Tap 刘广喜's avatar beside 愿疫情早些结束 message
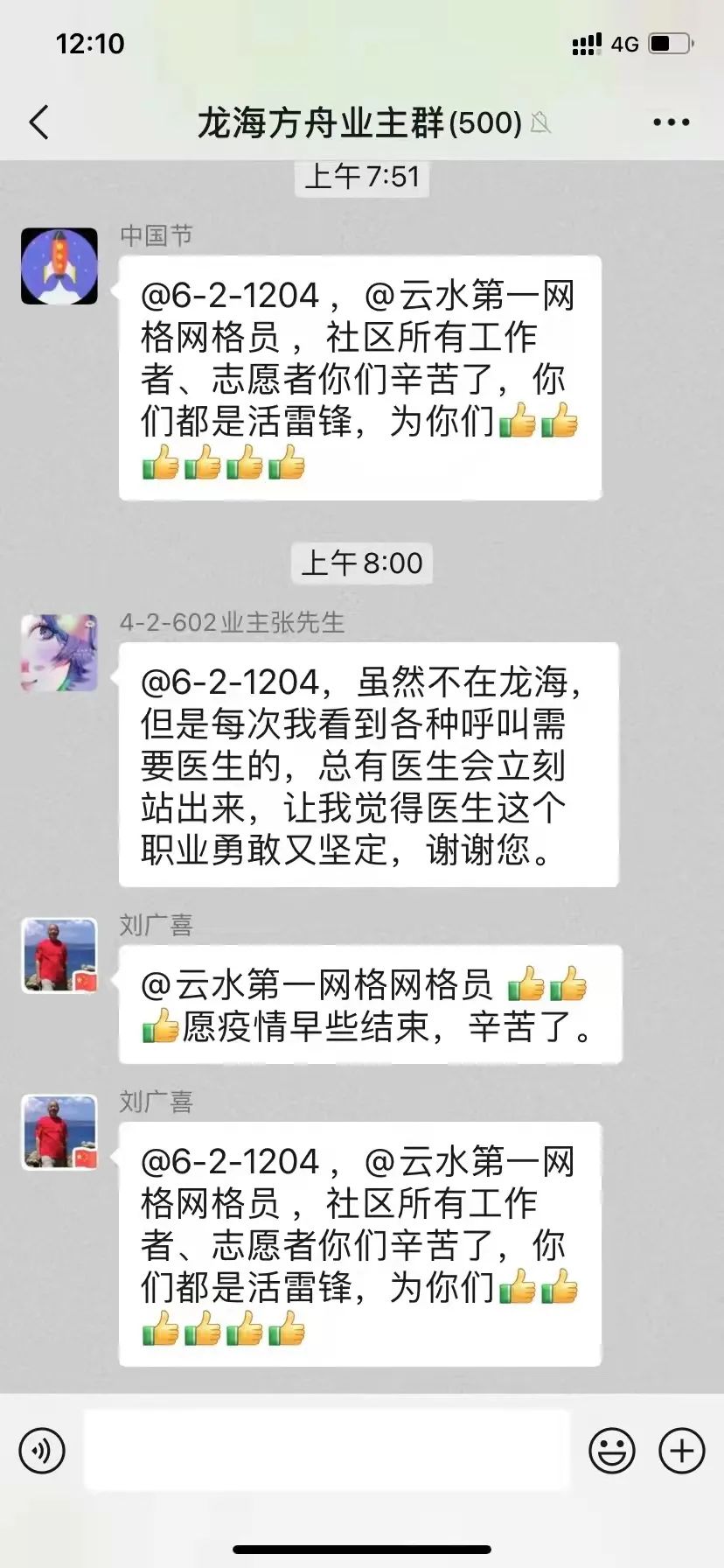 click(x=59, y=955)
